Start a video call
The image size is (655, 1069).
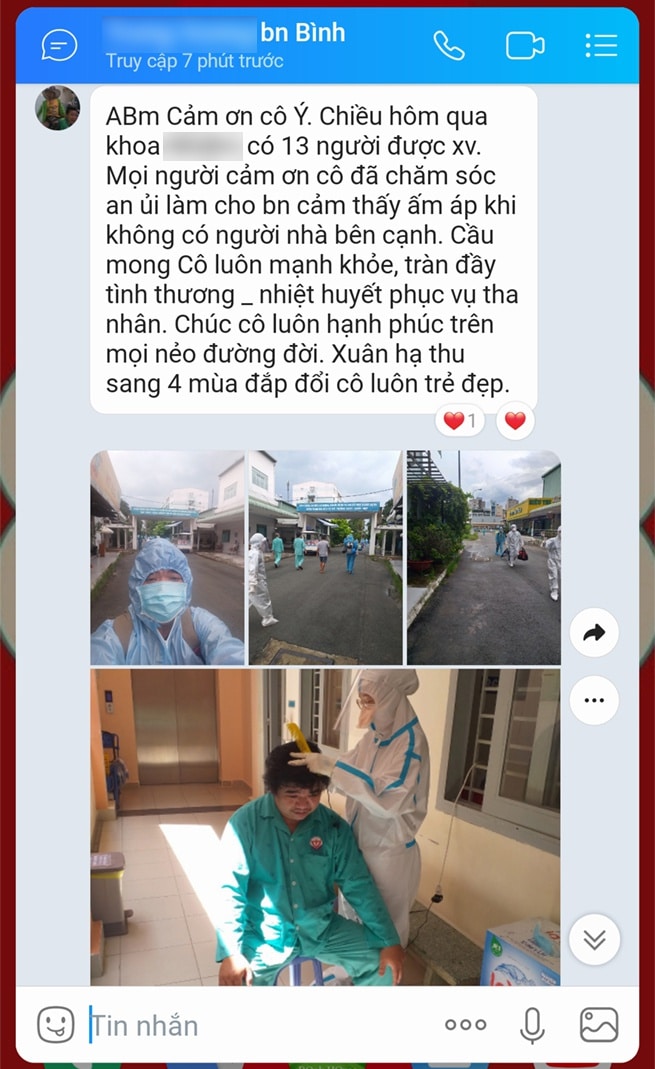[524, 46]
